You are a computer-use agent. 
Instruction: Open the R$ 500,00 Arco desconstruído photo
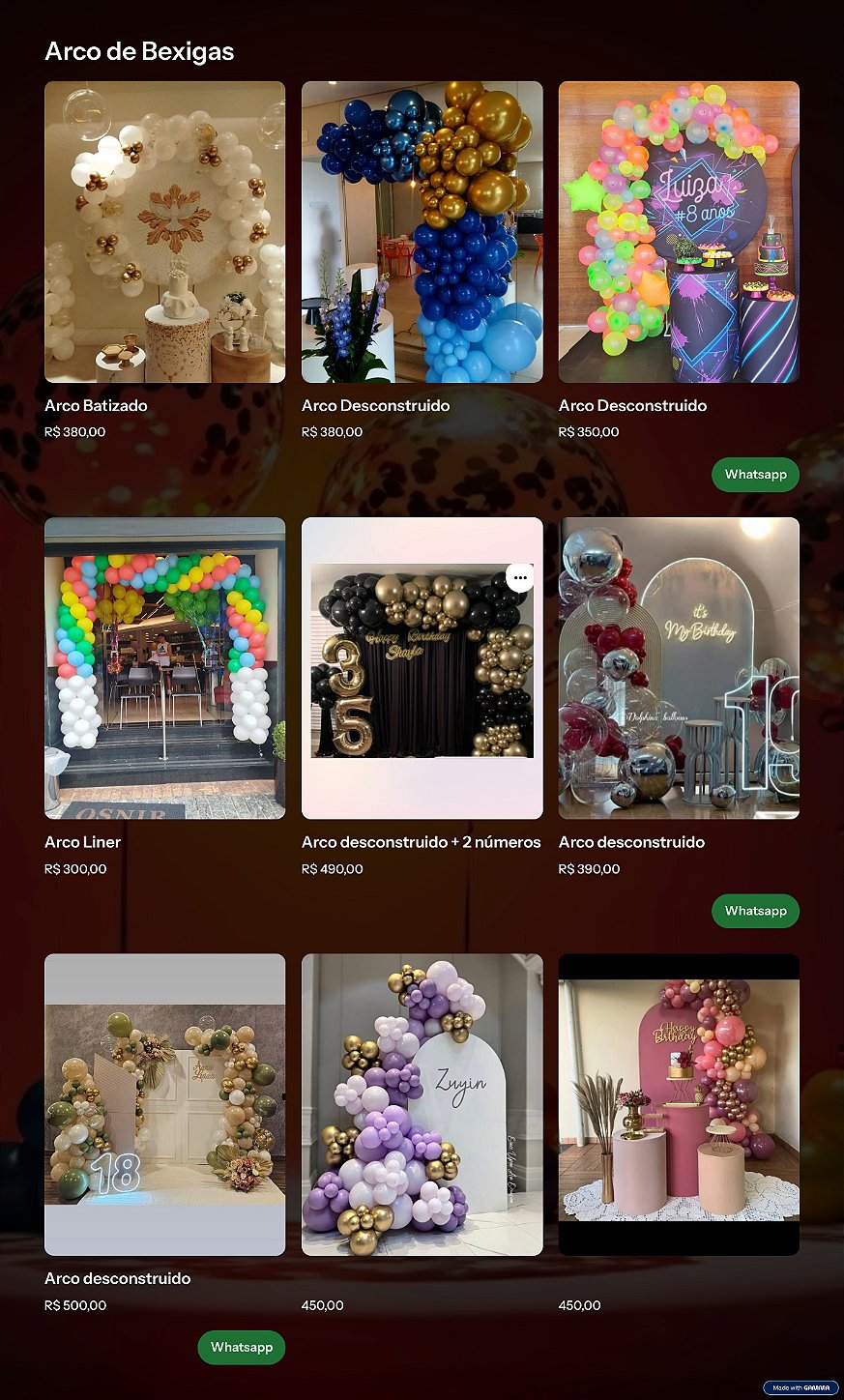pos(164,1104)
